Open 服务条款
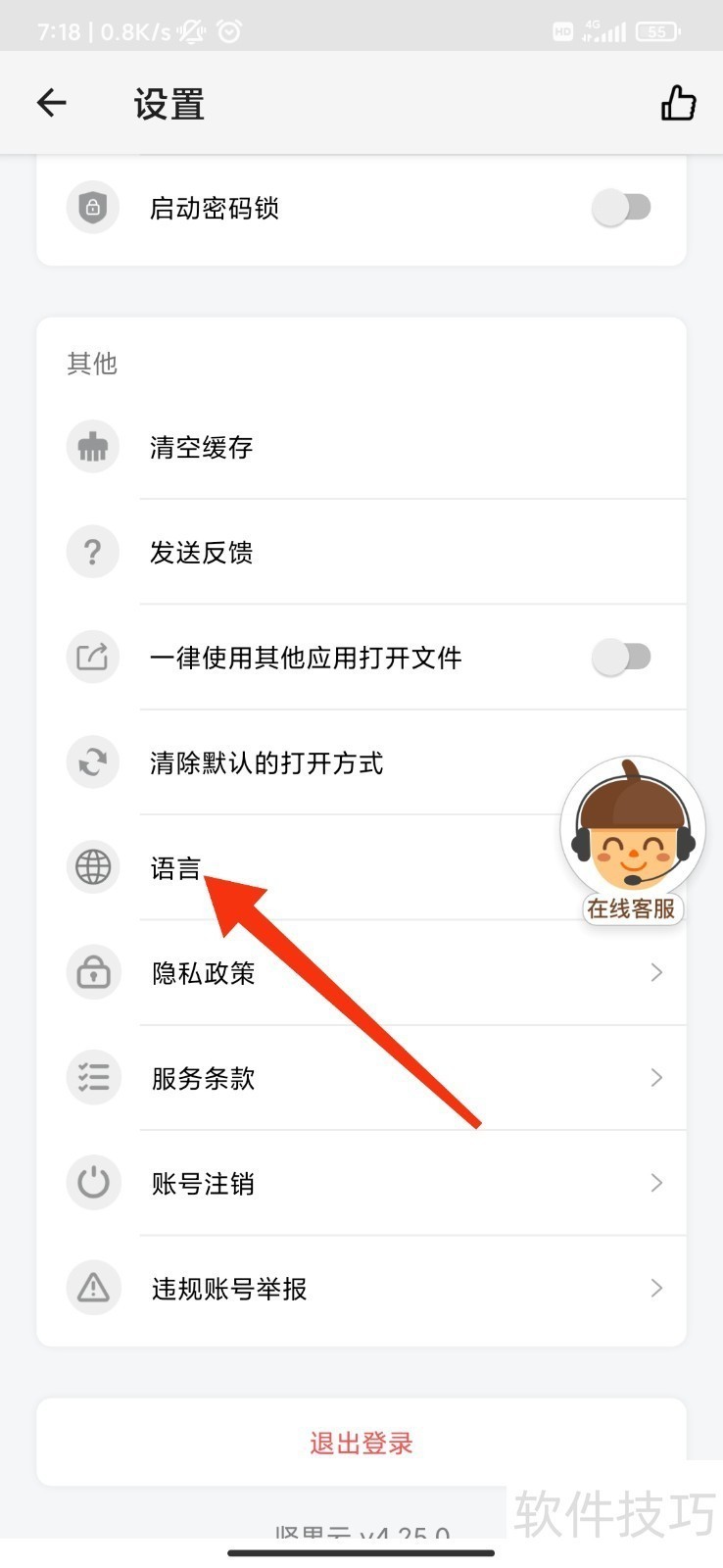This screenshot has width=723, height=1568. (204, 1078)
